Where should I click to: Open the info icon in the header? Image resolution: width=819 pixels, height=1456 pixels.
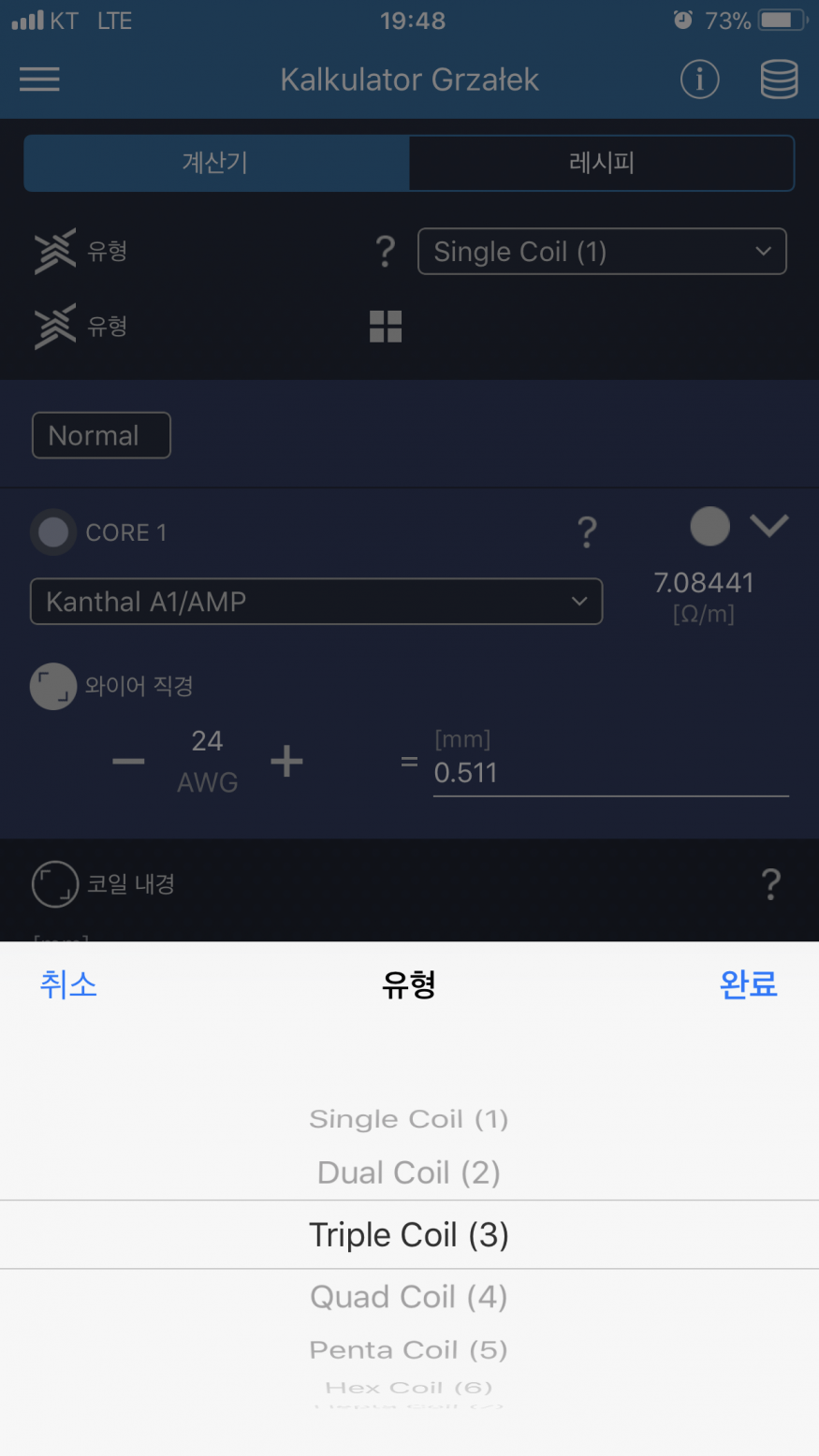[x=699, y=80]
